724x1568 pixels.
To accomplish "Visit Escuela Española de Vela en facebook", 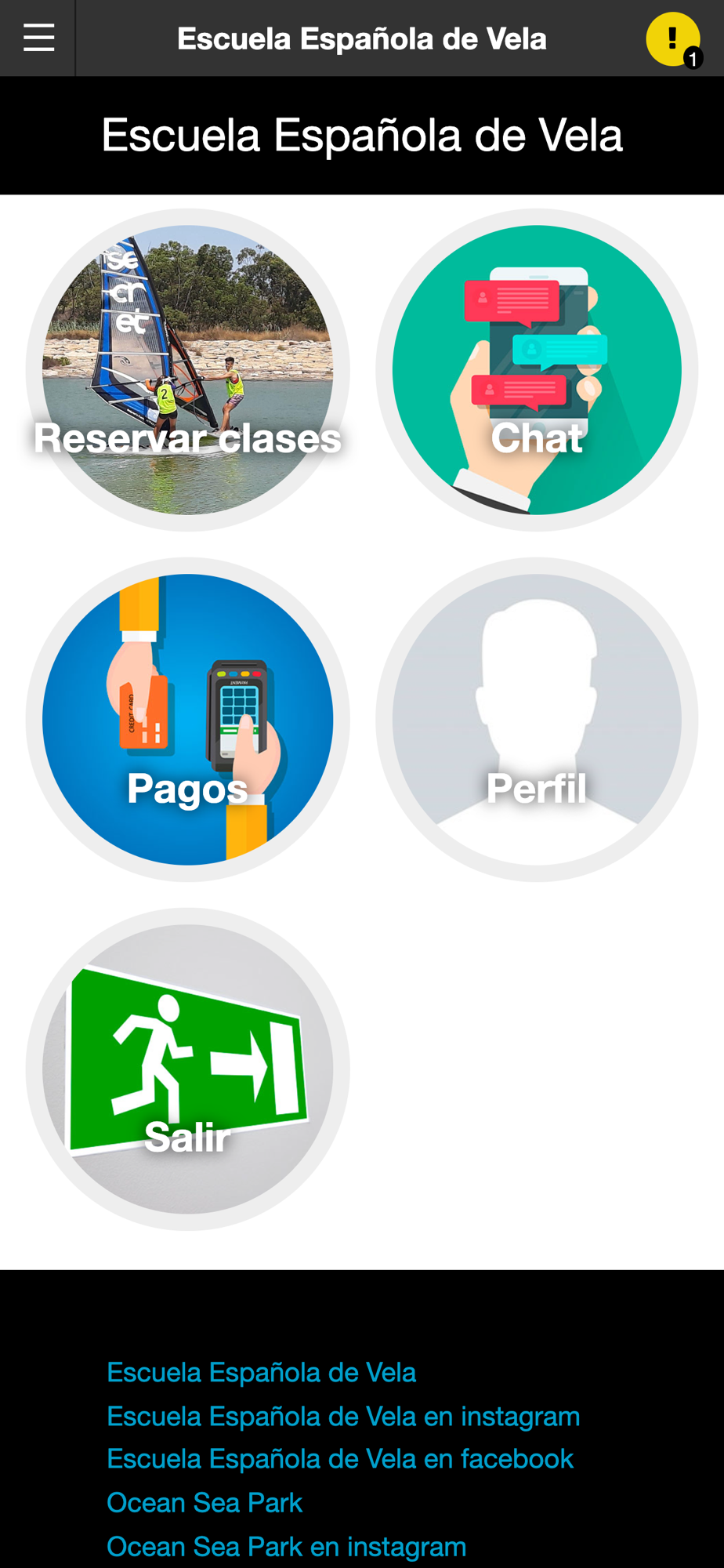I will (340, 1459).
